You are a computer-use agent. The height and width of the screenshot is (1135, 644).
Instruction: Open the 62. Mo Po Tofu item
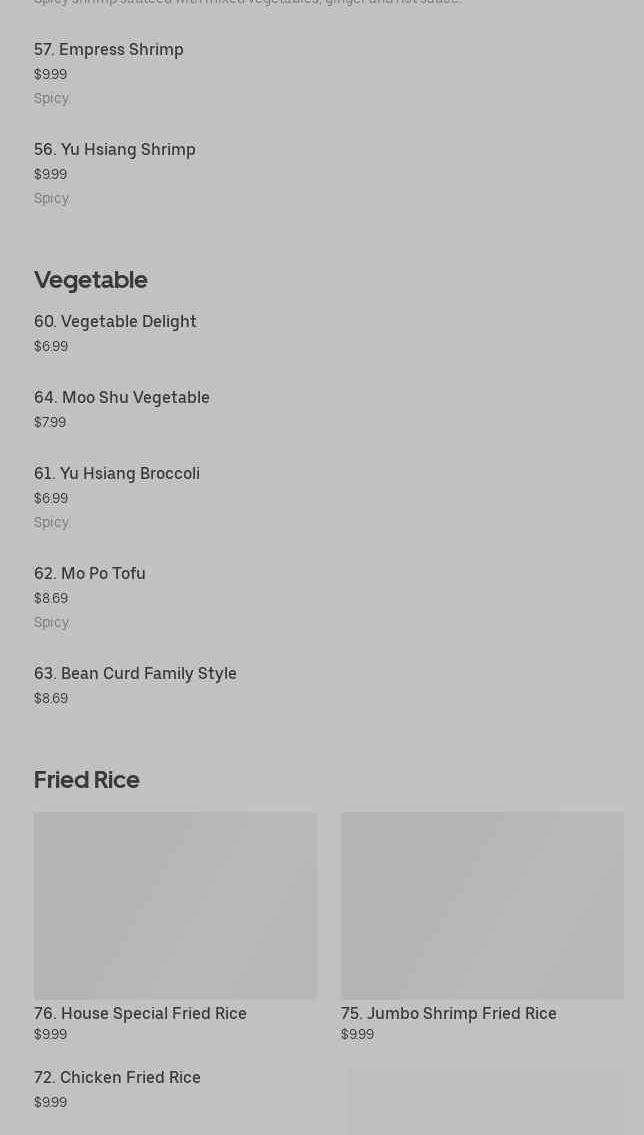point(90,574)
